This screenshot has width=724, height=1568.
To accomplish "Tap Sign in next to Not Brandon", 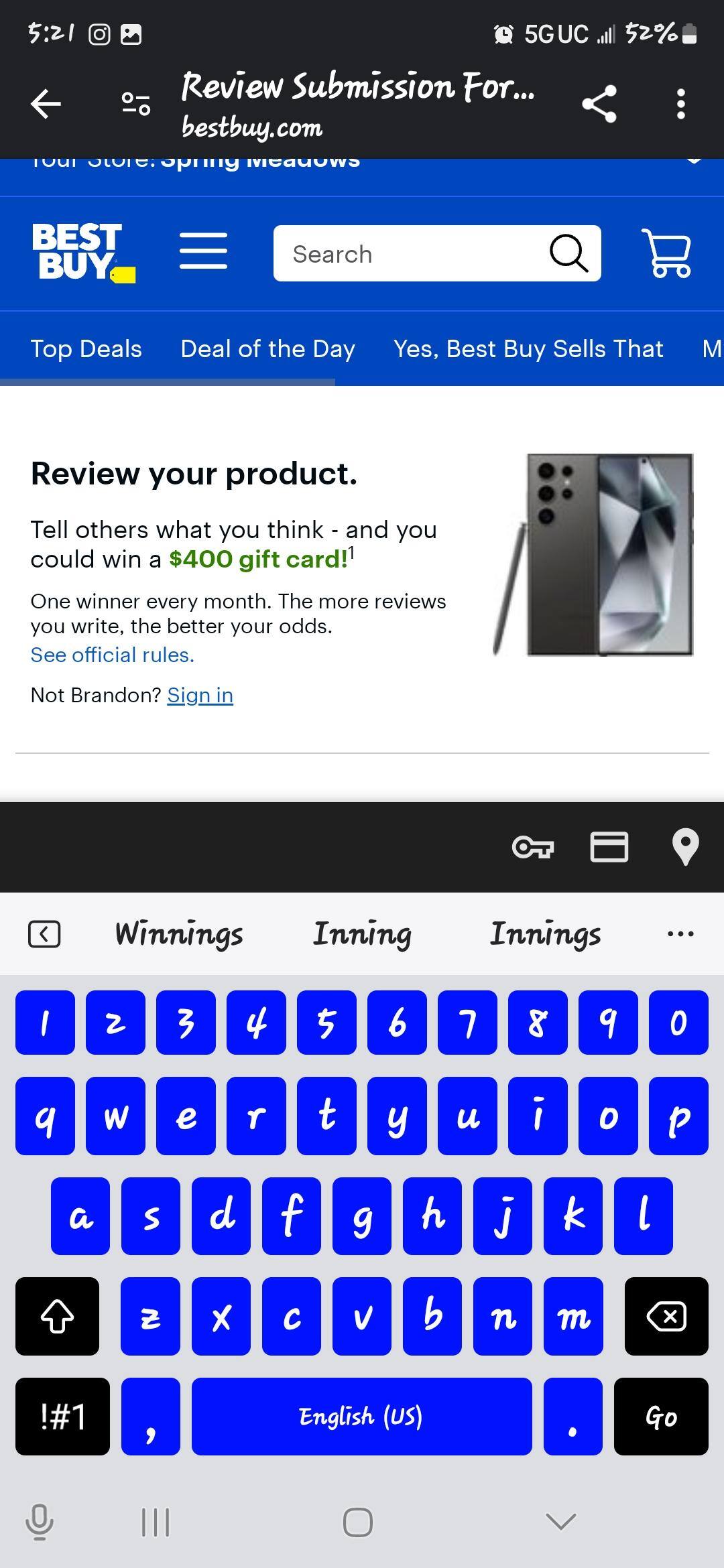I will 200,695.
